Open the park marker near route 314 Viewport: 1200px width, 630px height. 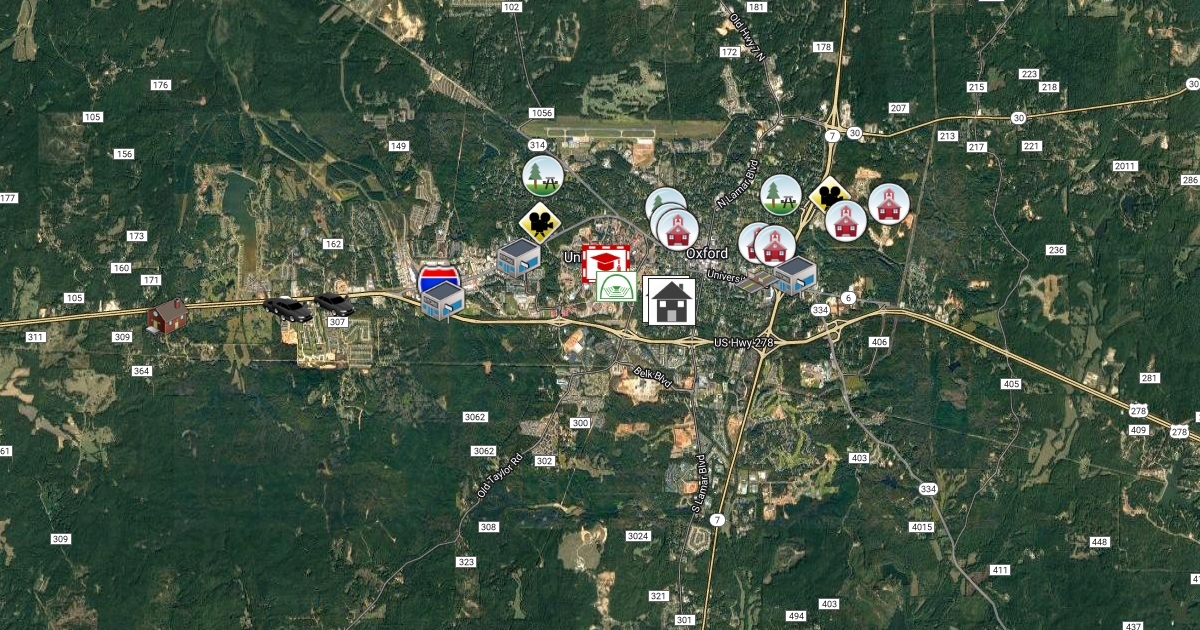(x=543, y=175)
